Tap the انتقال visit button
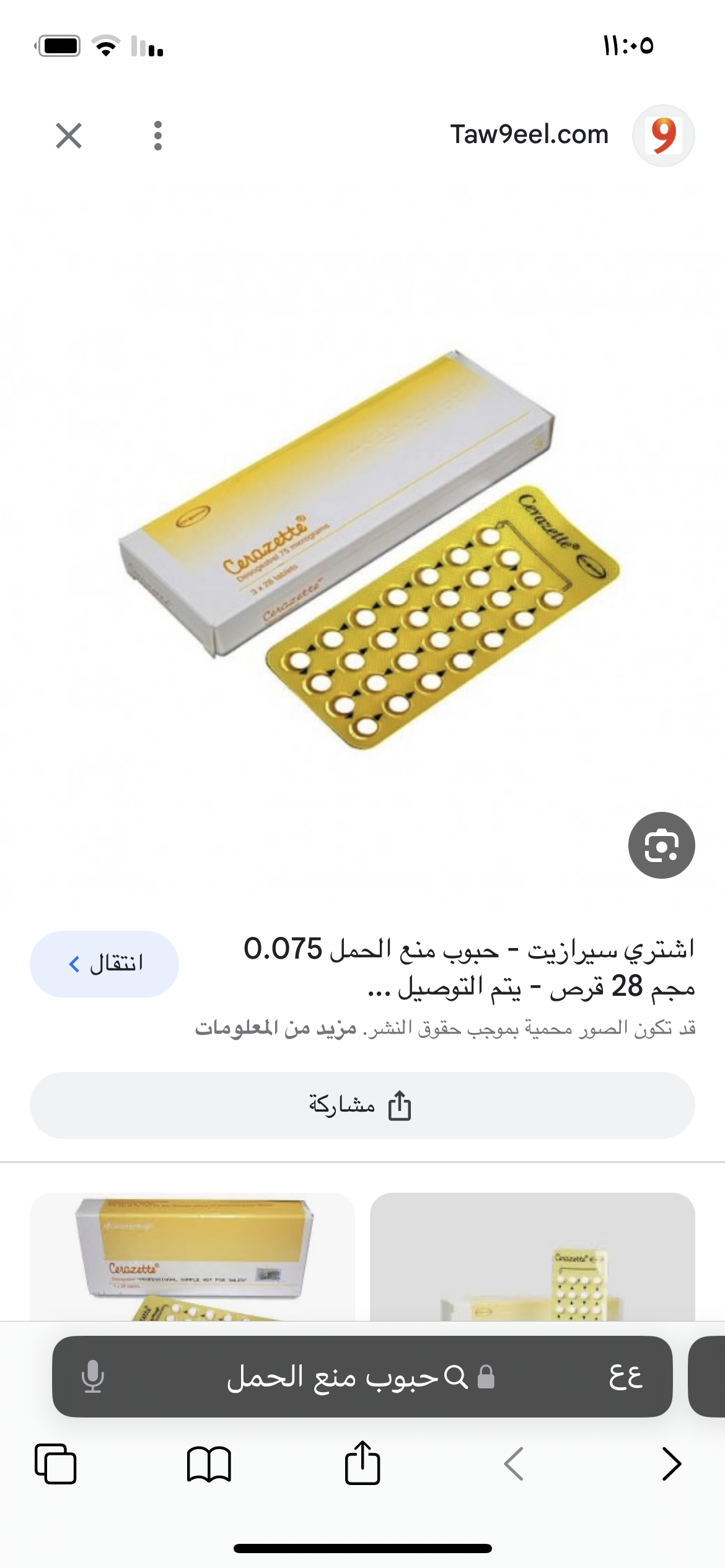Image resolution: width=725 pixels, height=1568 pixels. click(x=104, y=964)
